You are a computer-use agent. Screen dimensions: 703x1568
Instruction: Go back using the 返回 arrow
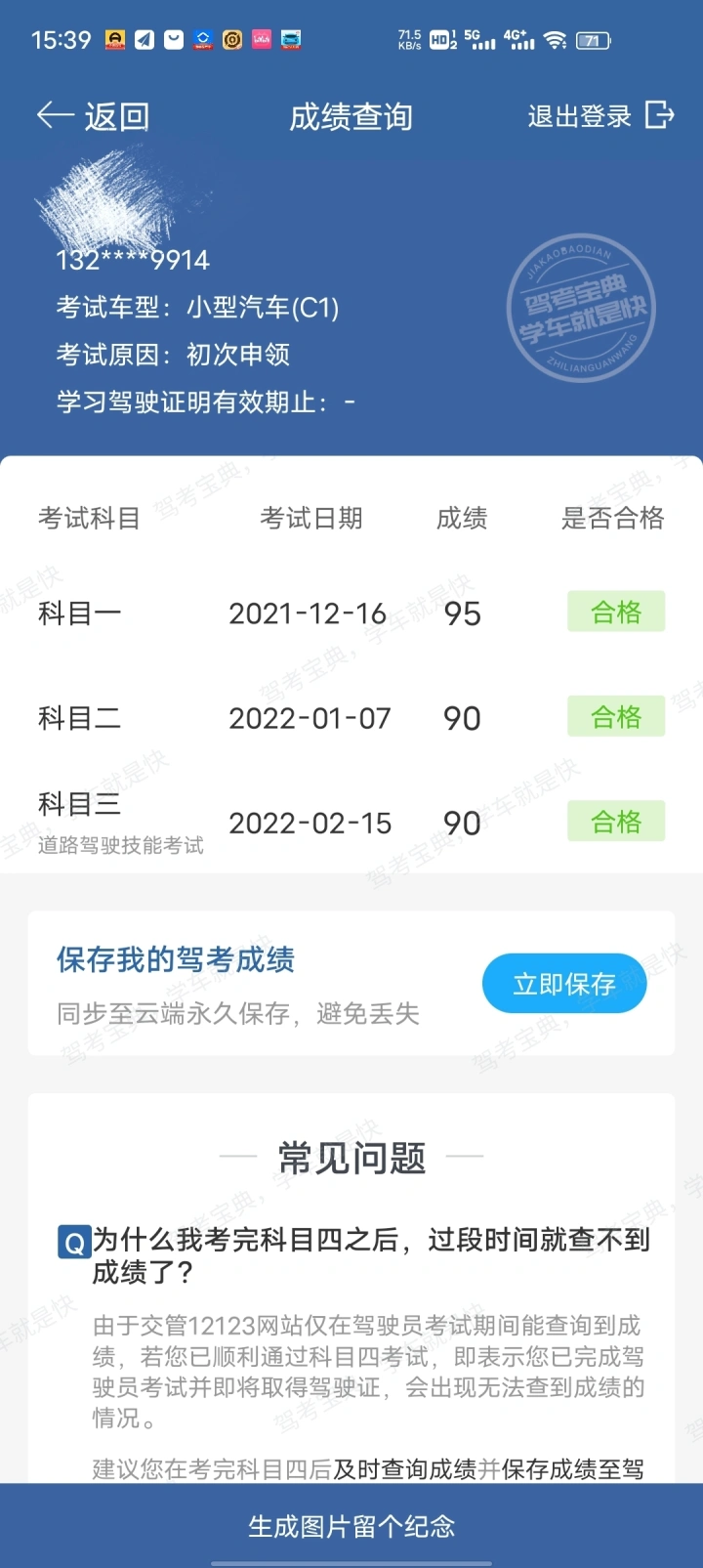coord(93,116)
